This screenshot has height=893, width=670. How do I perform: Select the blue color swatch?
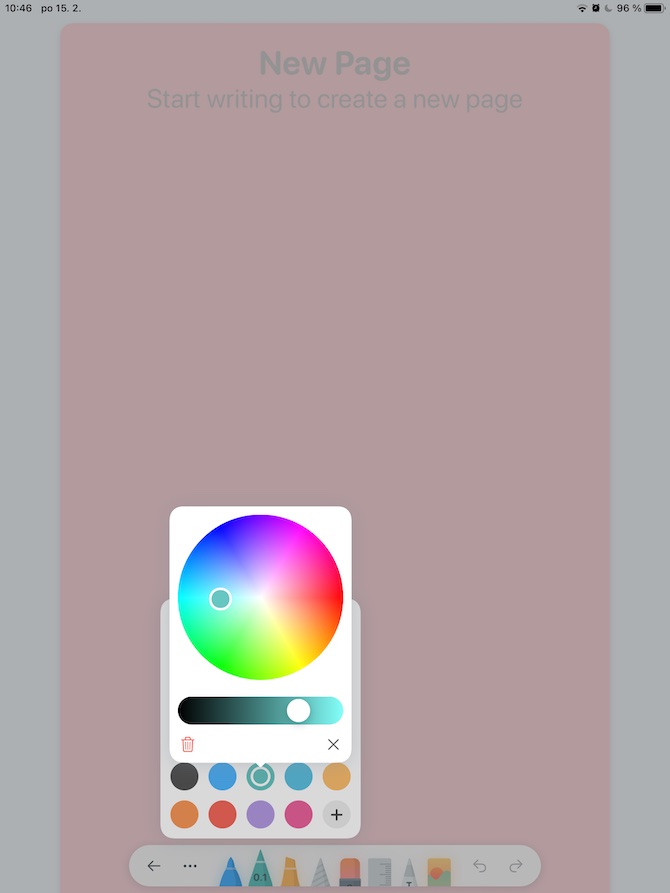[x=222, y=775]
